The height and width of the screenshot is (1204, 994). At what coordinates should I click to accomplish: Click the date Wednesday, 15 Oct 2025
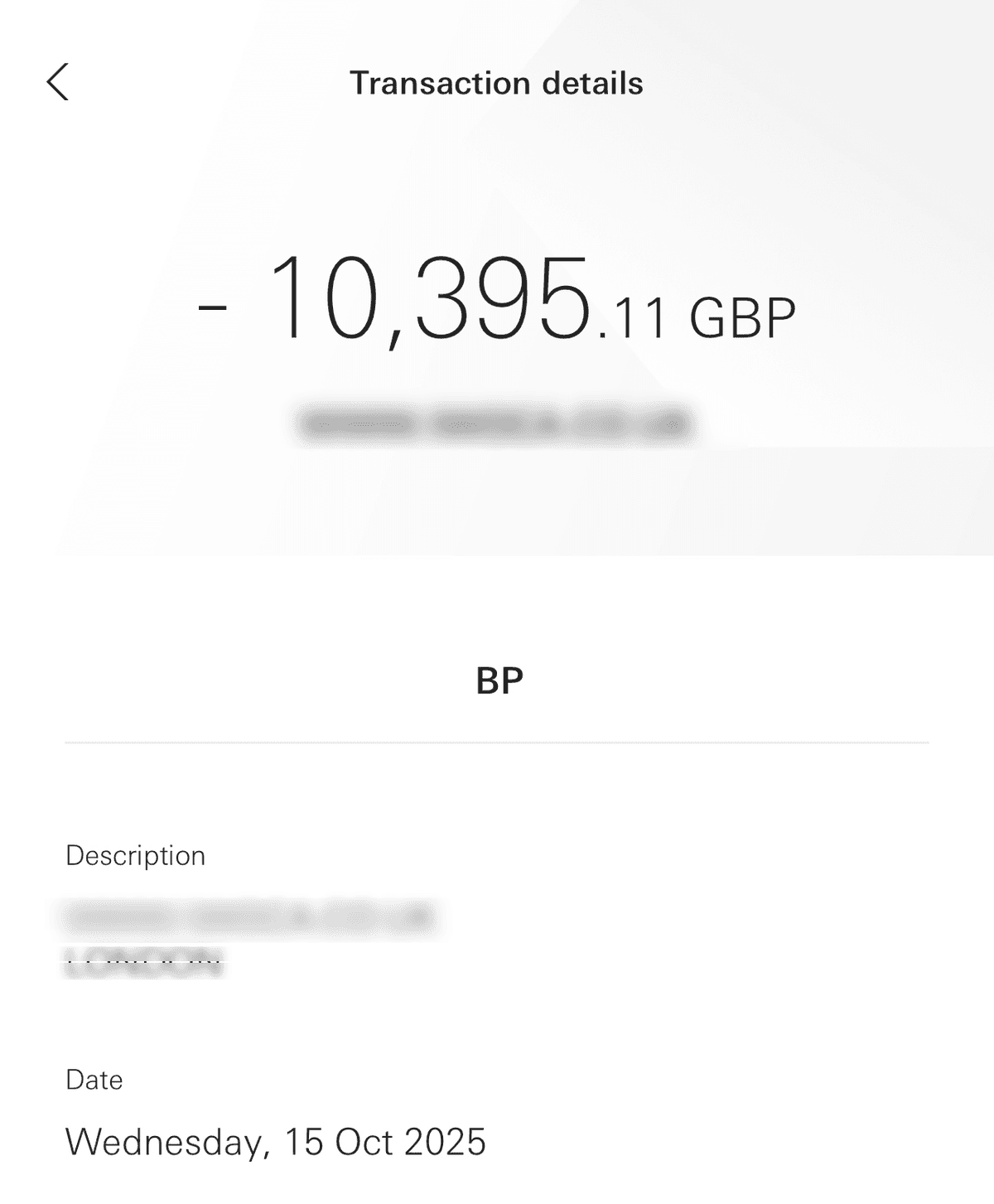(x=277, y=1142)
